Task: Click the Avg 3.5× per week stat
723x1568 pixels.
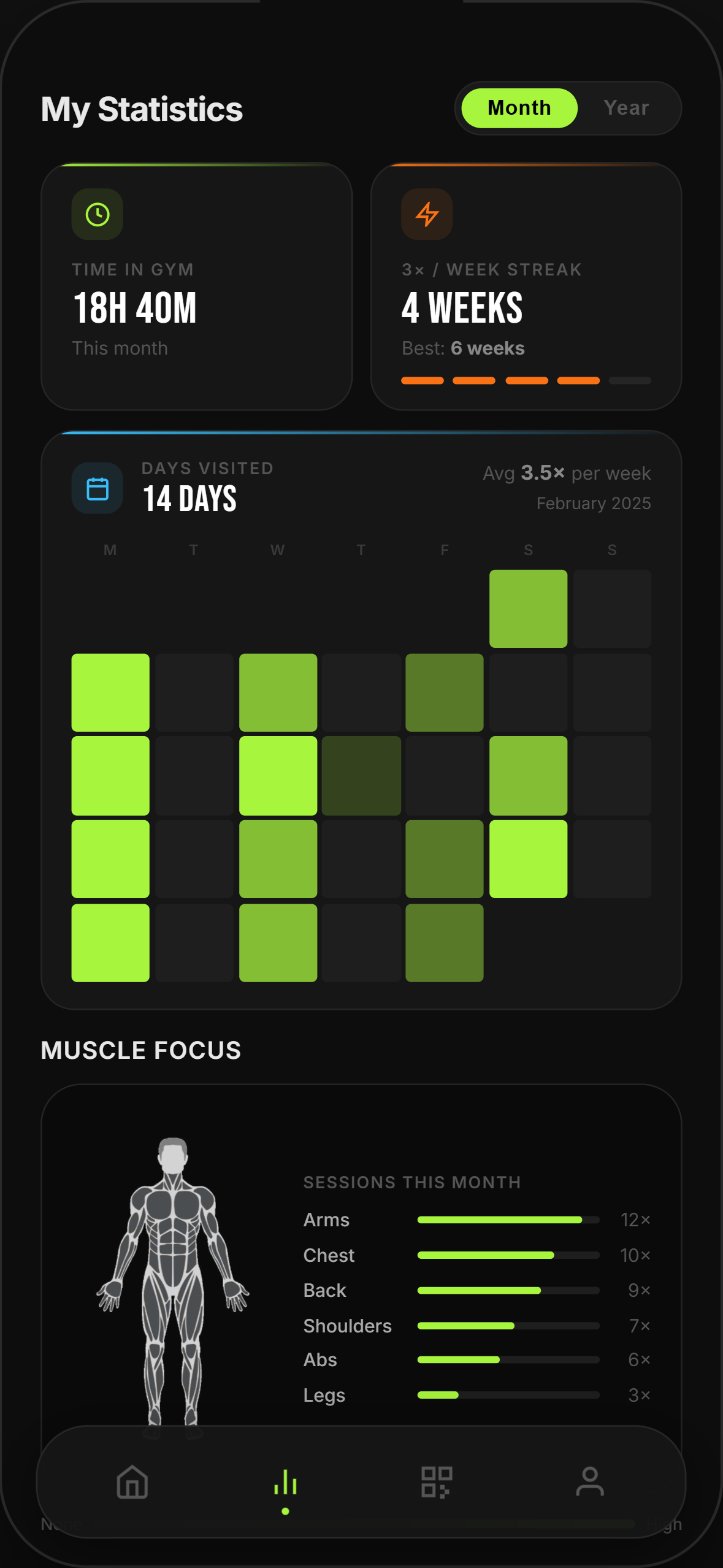Action: pyautogui.click(x=566, y=473)
